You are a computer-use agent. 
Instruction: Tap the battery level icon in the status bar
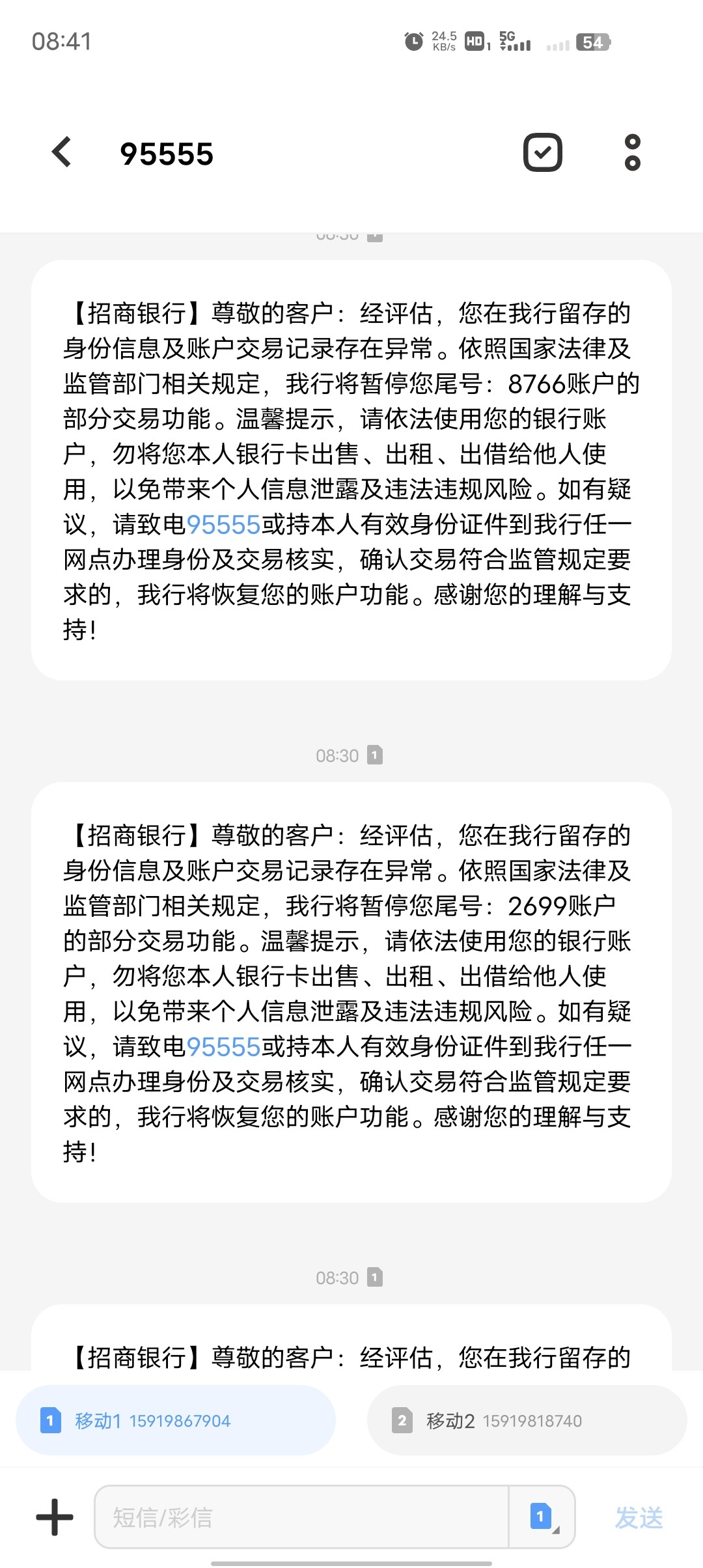point(594,42)
